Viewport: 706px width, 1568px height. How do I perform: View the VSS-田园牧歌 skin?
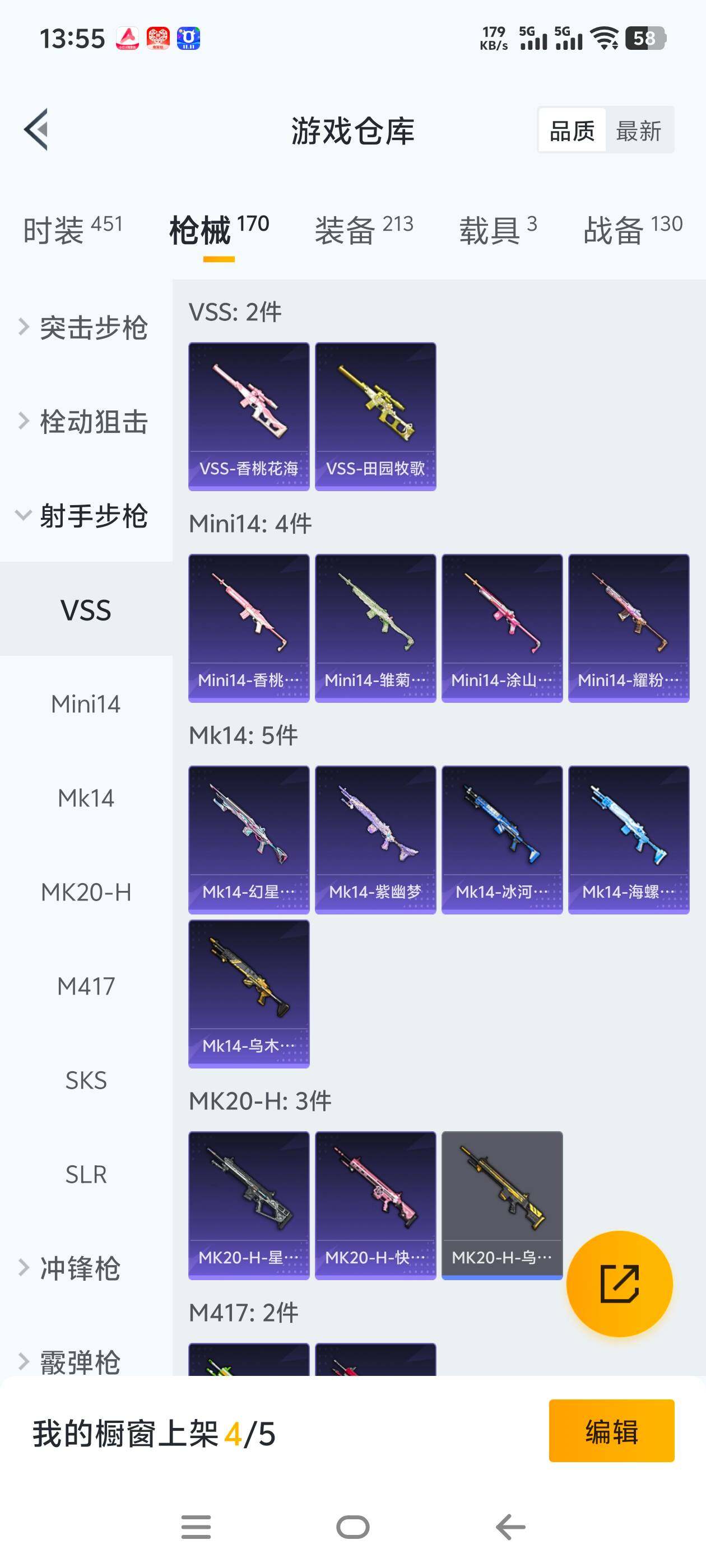tap(375, 416)
